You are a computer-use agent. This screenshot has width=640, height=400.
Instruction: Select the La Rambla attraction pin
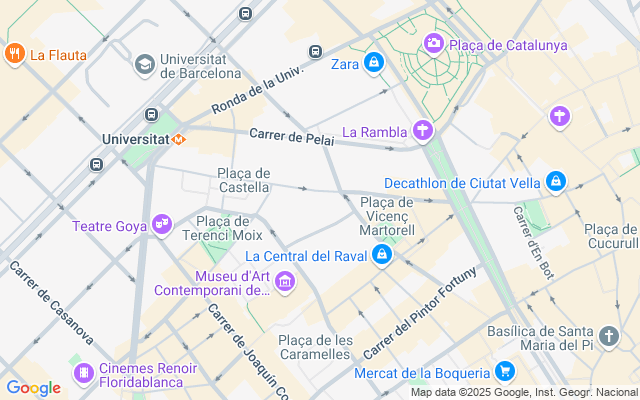coord(423,131)
